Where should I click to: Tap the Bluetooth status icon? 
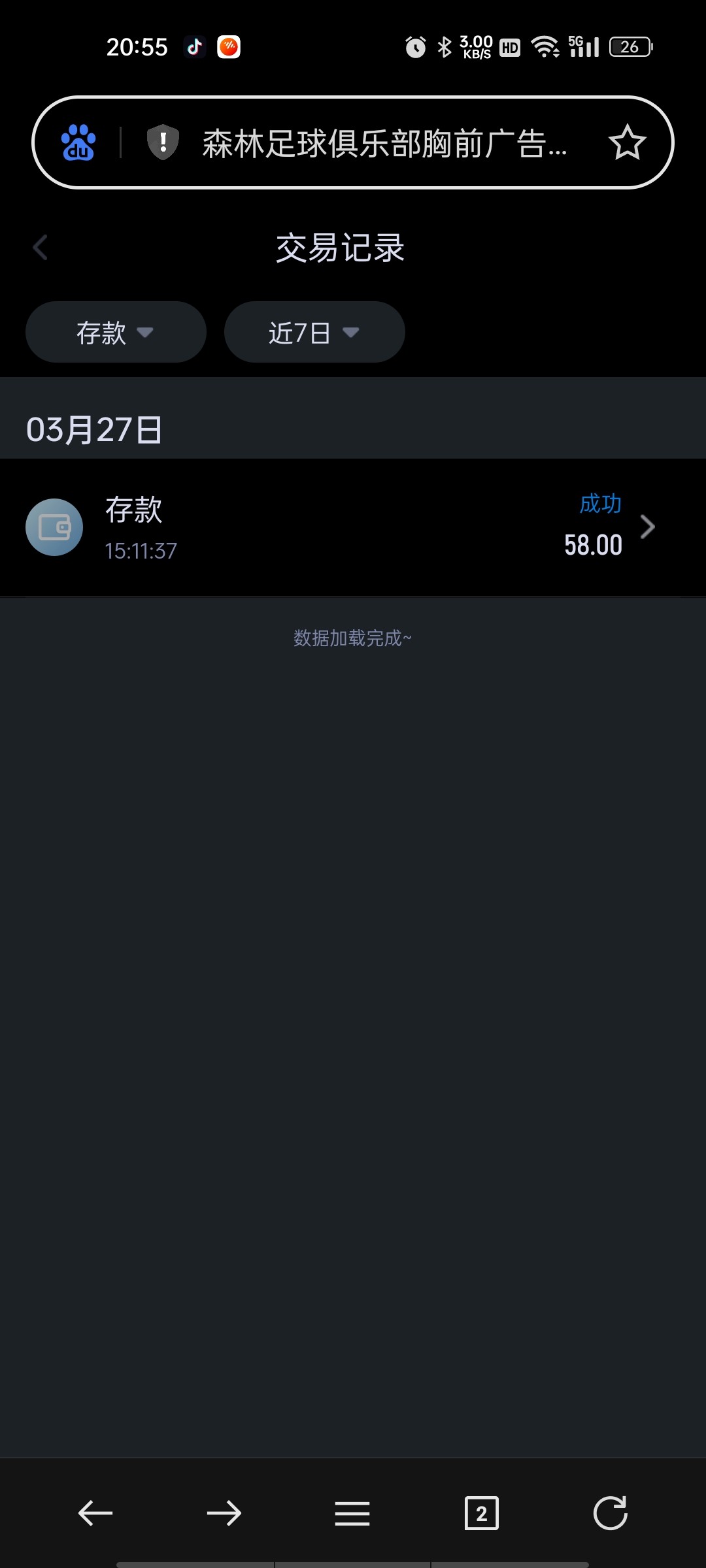444,46
